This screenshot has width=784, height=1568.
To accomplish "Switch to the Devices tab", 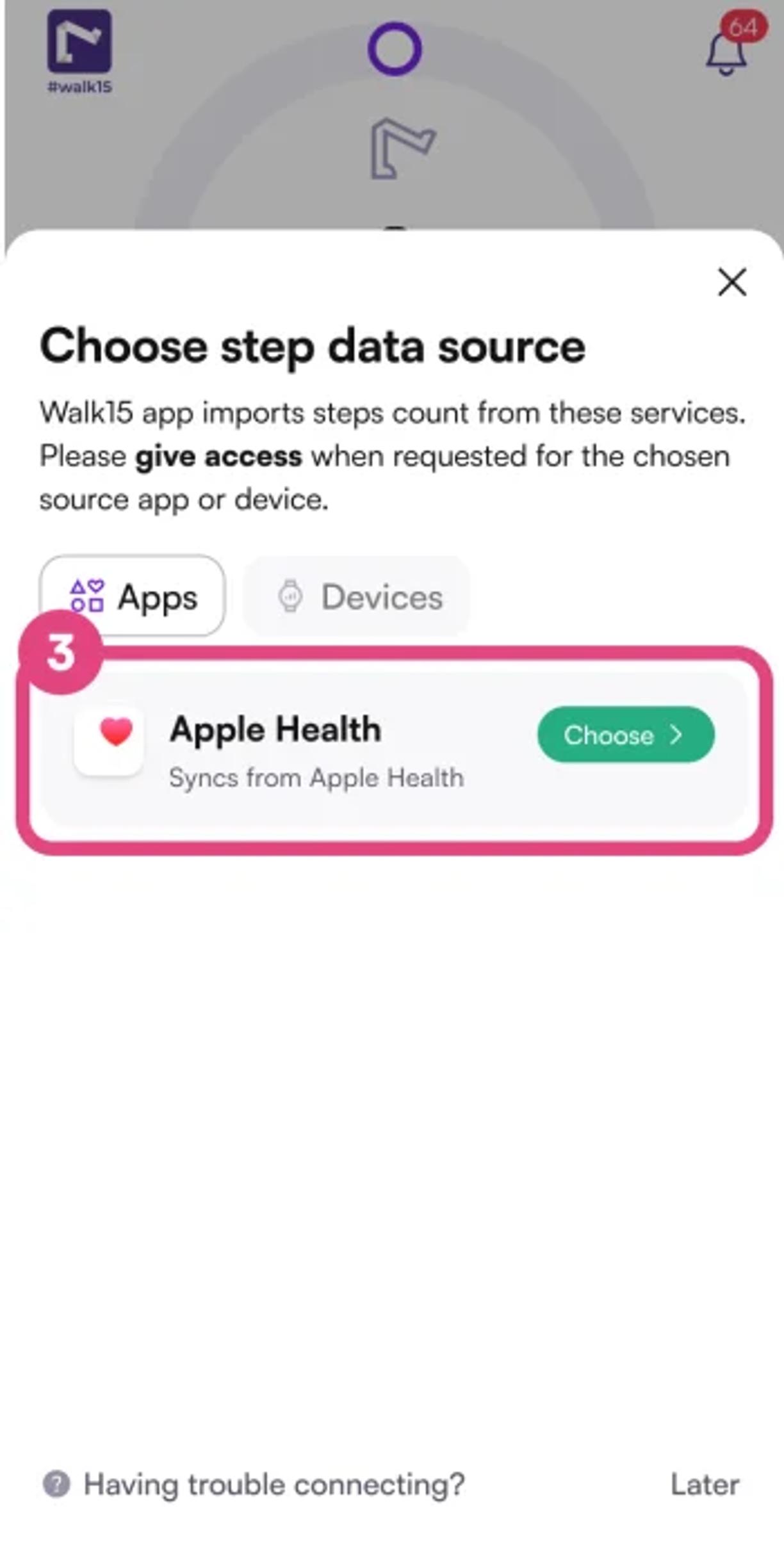I will pos(357,597).
